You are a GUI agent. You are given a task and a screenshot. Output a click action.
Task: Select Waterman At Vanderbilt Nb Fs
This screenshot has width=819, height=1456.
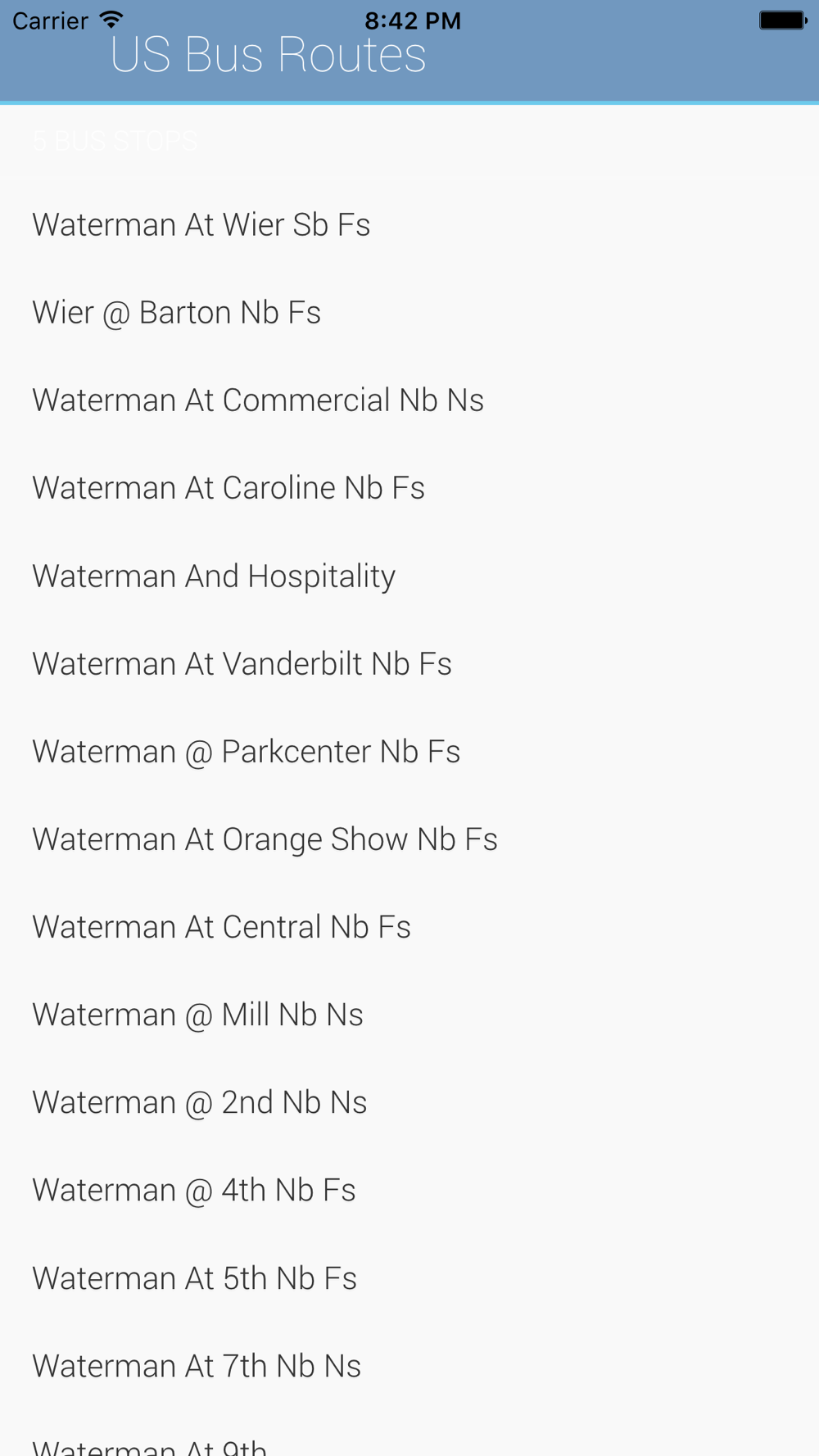pos(409,663)
